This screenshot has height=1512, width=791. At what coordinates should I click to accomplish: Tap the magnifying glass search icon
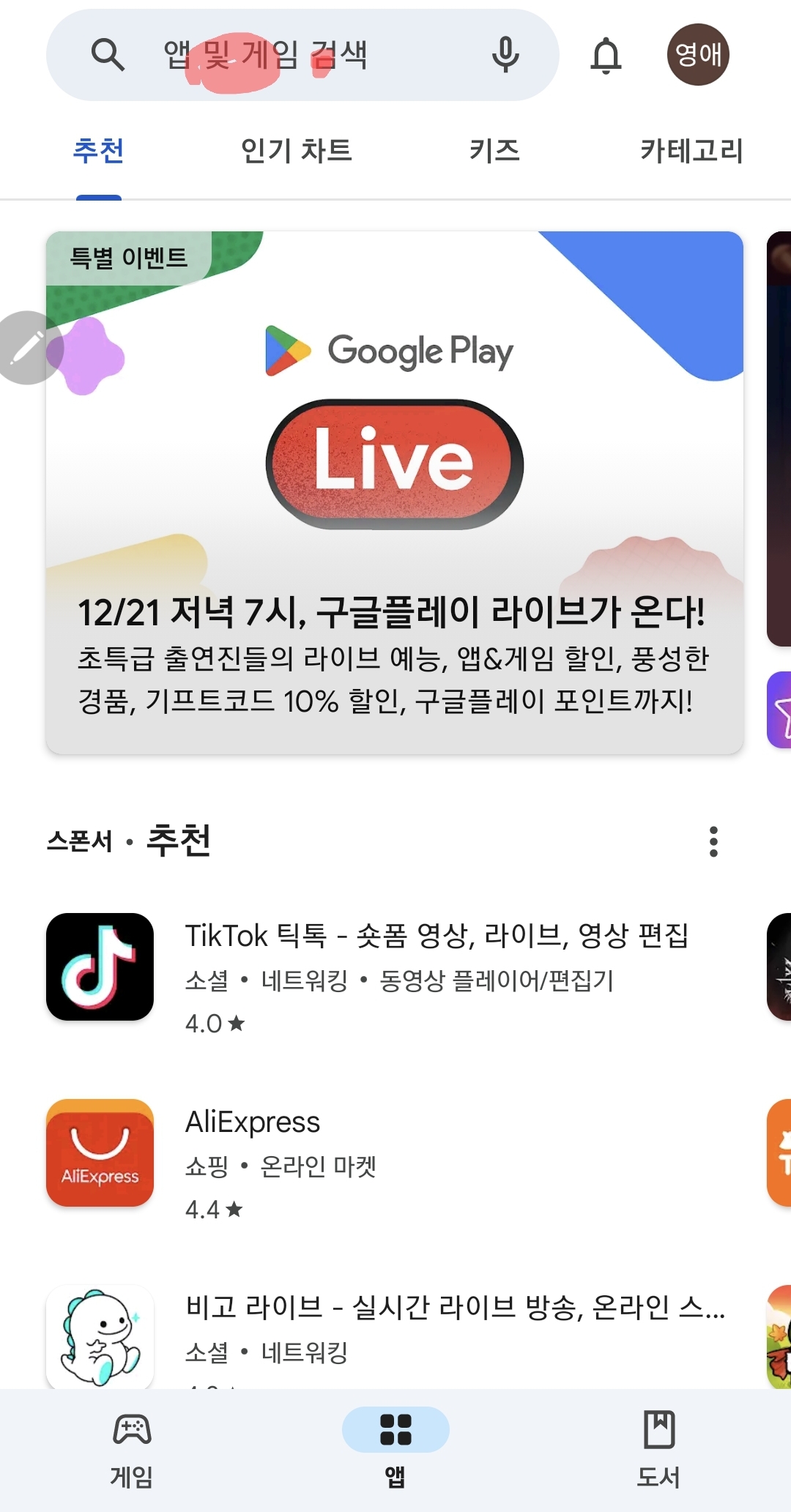point(108,56)
